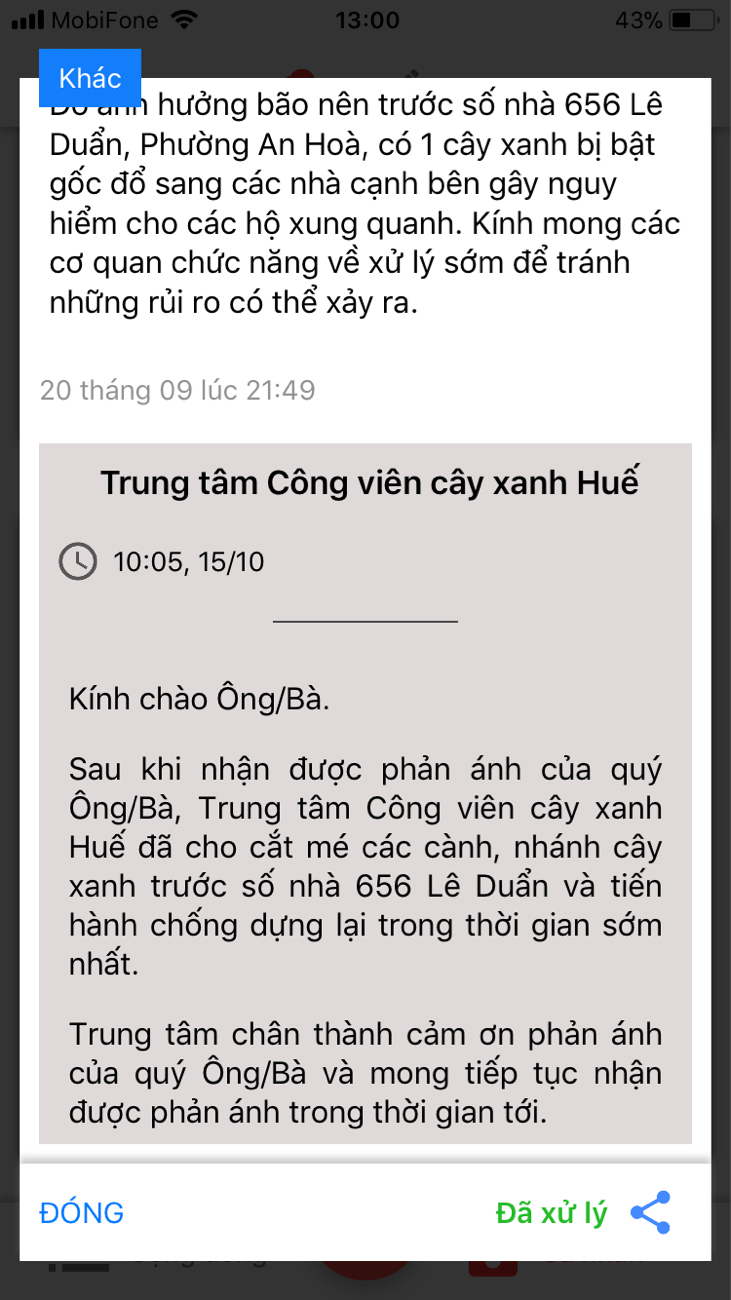The image size is (731, 1300).
Task: Share this report via share icon
Action: point(650,1213)
